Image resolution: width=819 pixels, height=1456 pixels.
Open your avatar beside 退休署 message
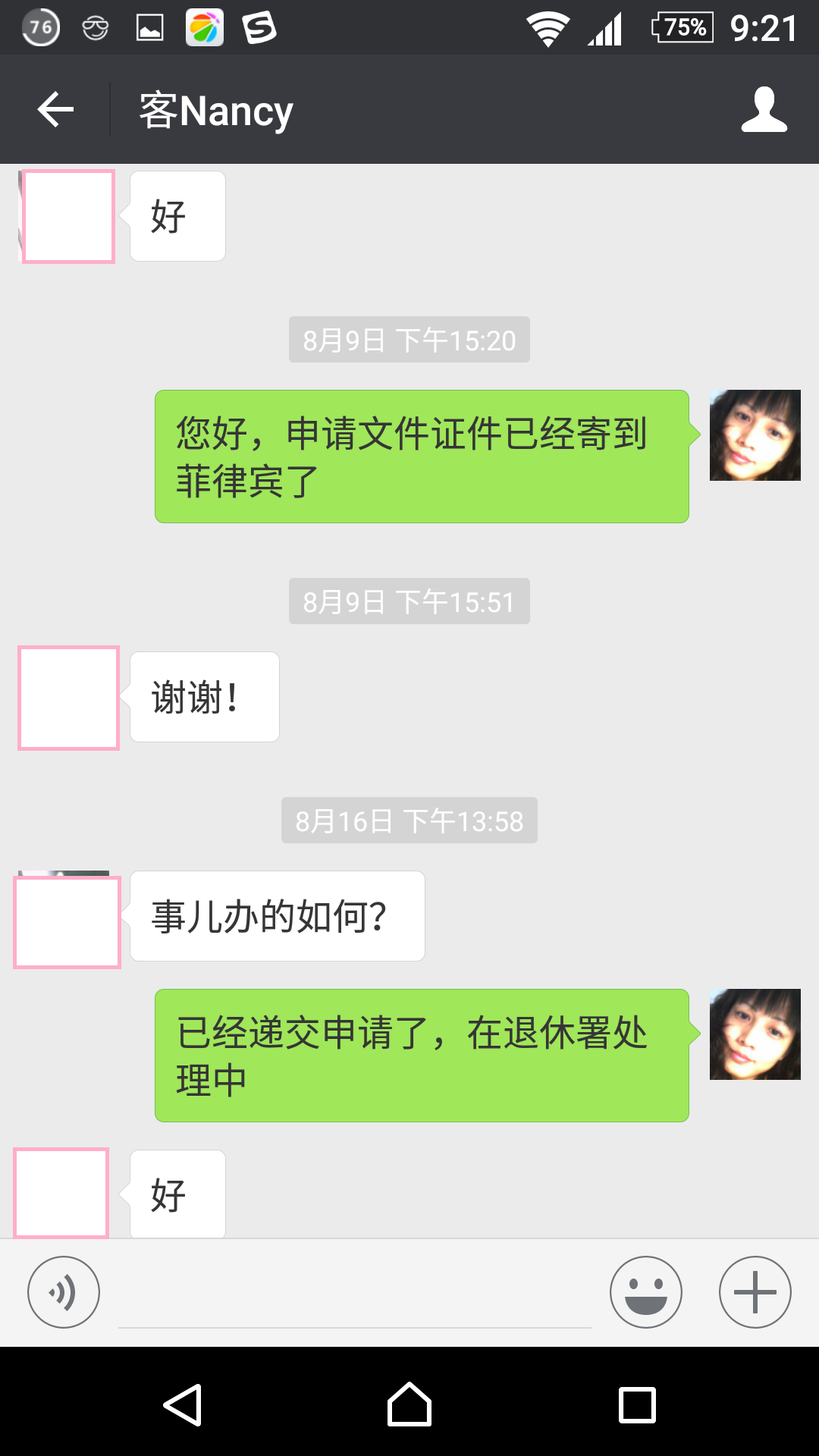(x=755, y=1034)
